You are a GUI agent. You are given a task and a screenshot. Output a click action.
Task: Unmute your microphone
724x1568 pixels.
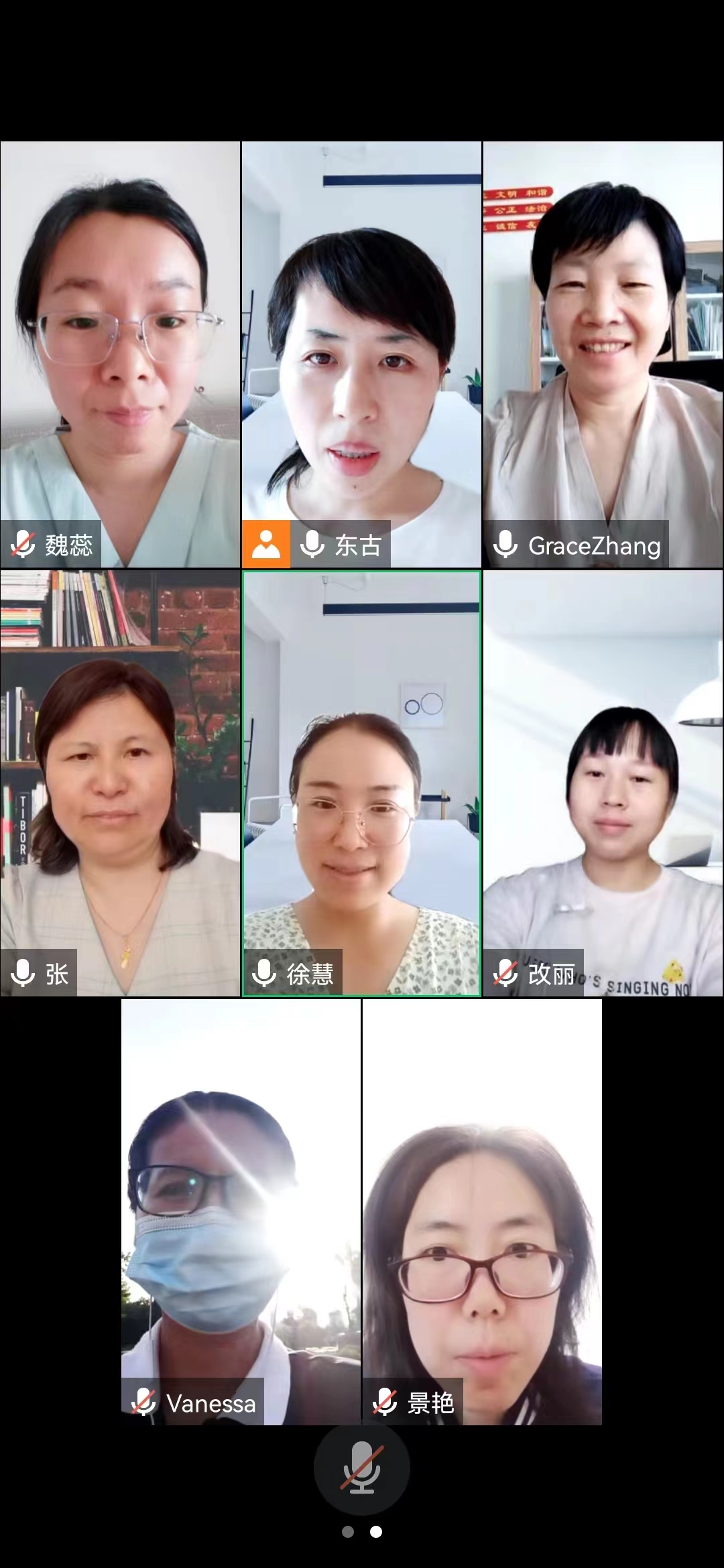click(361, 1467)
